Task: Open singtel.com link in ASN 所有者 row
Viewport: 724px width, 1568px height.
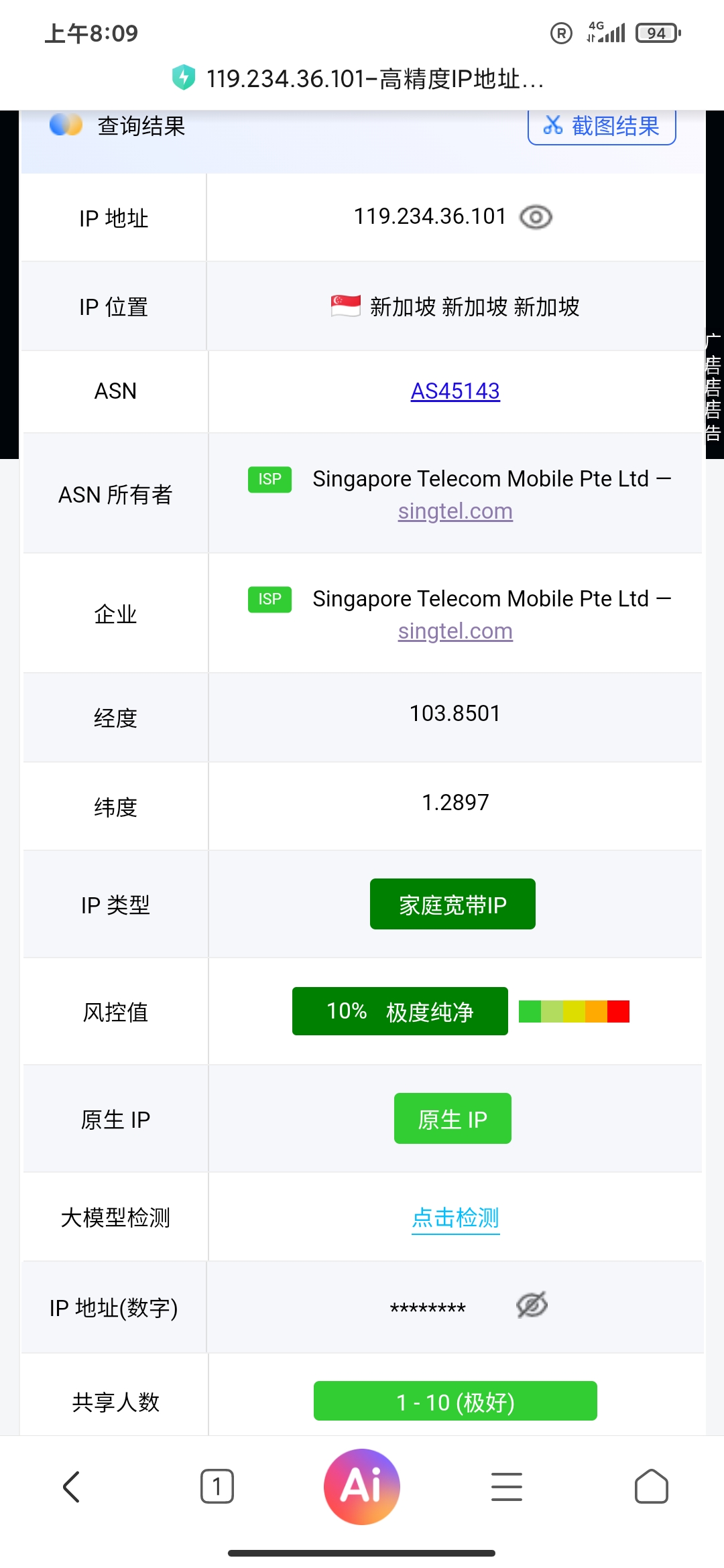Action: (455, 511)
